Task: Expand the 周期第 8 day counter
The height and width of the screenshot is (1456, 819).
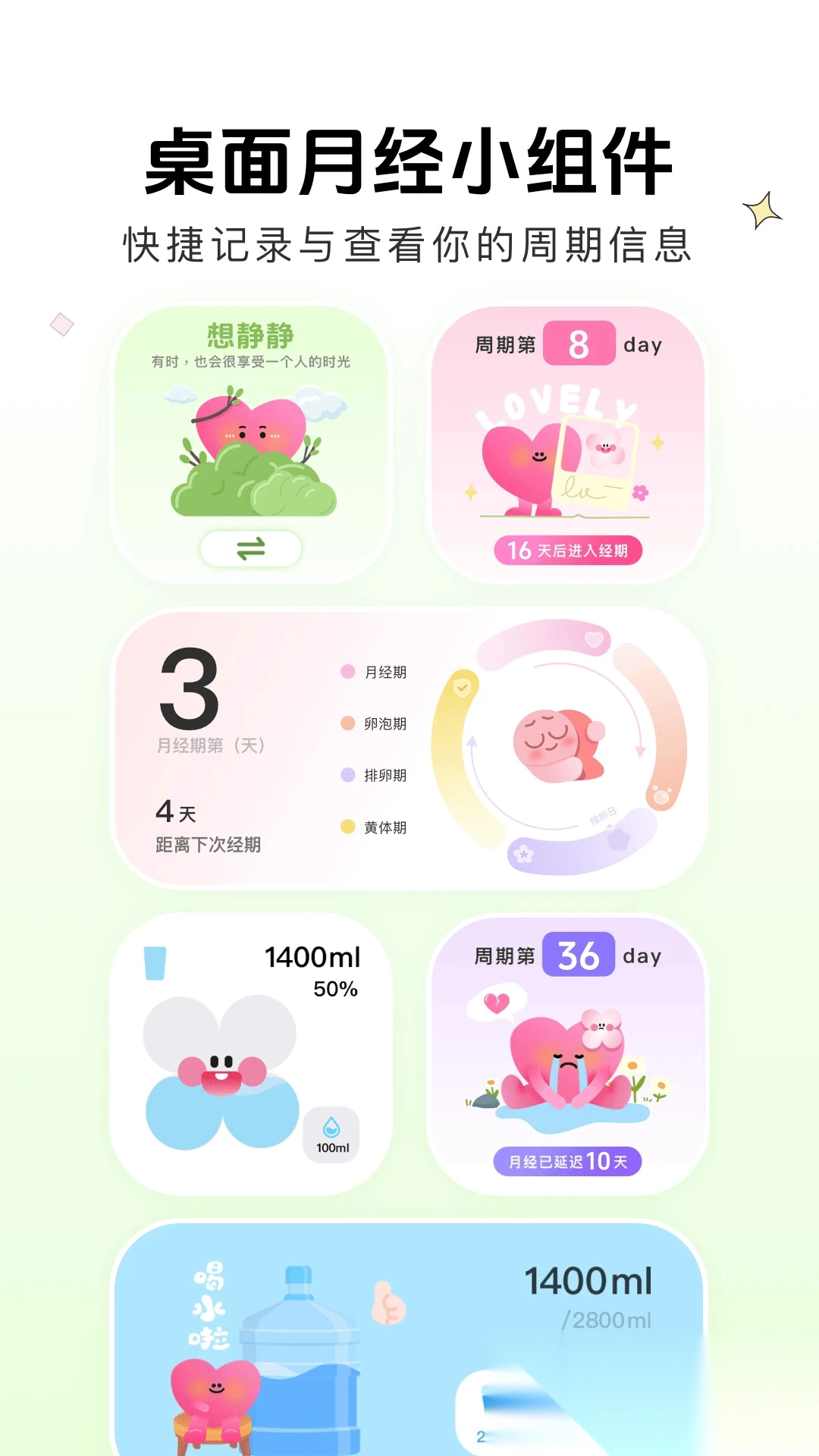Action: pos(582,345)
